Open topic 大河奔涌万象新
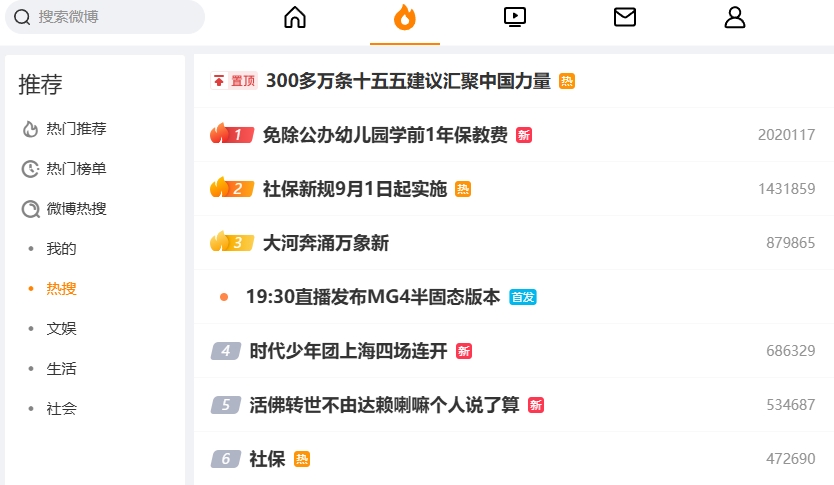The height and width of the screenshot is (485, 834). point(325,243)
